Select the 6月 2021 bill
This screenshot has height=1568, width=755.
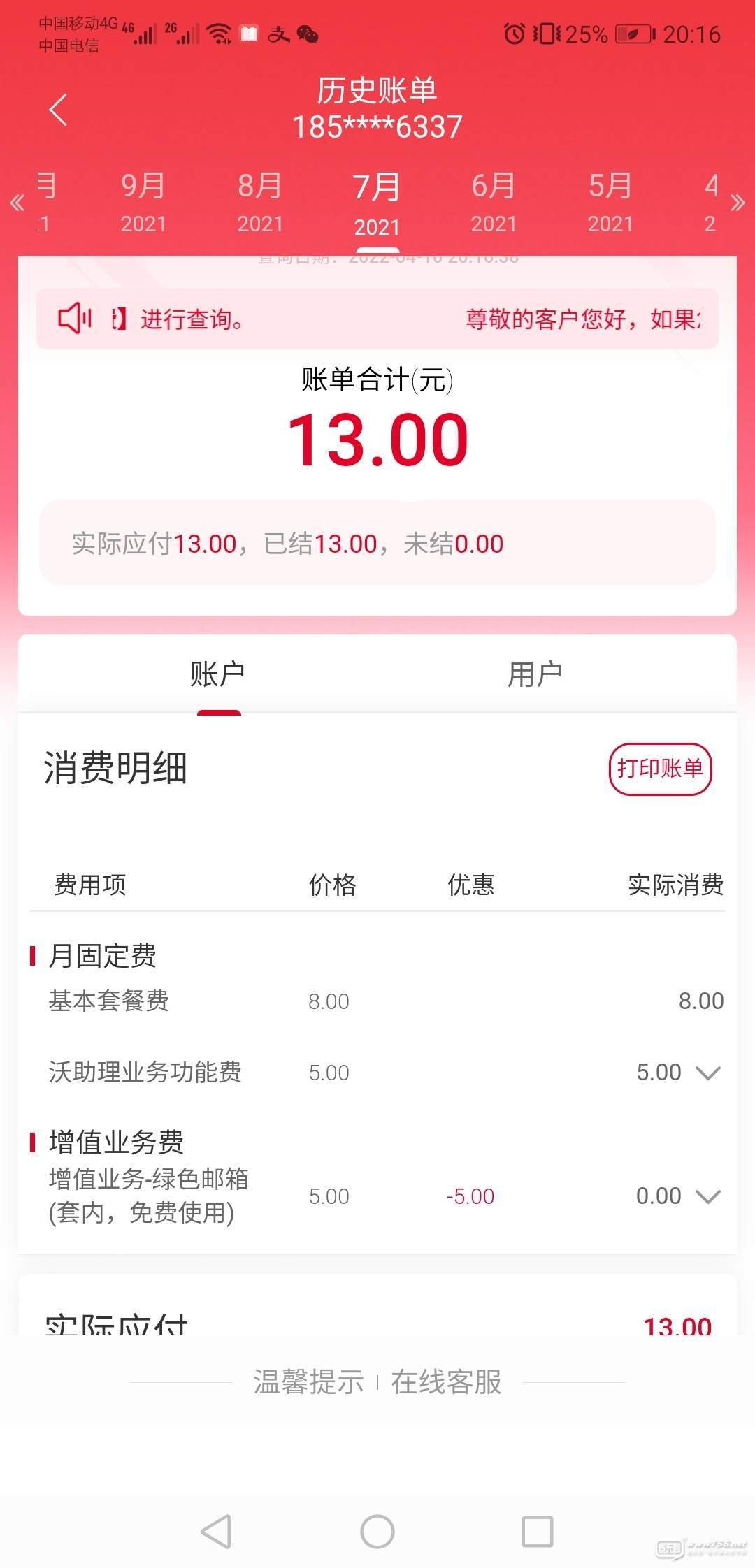[494, 203]
